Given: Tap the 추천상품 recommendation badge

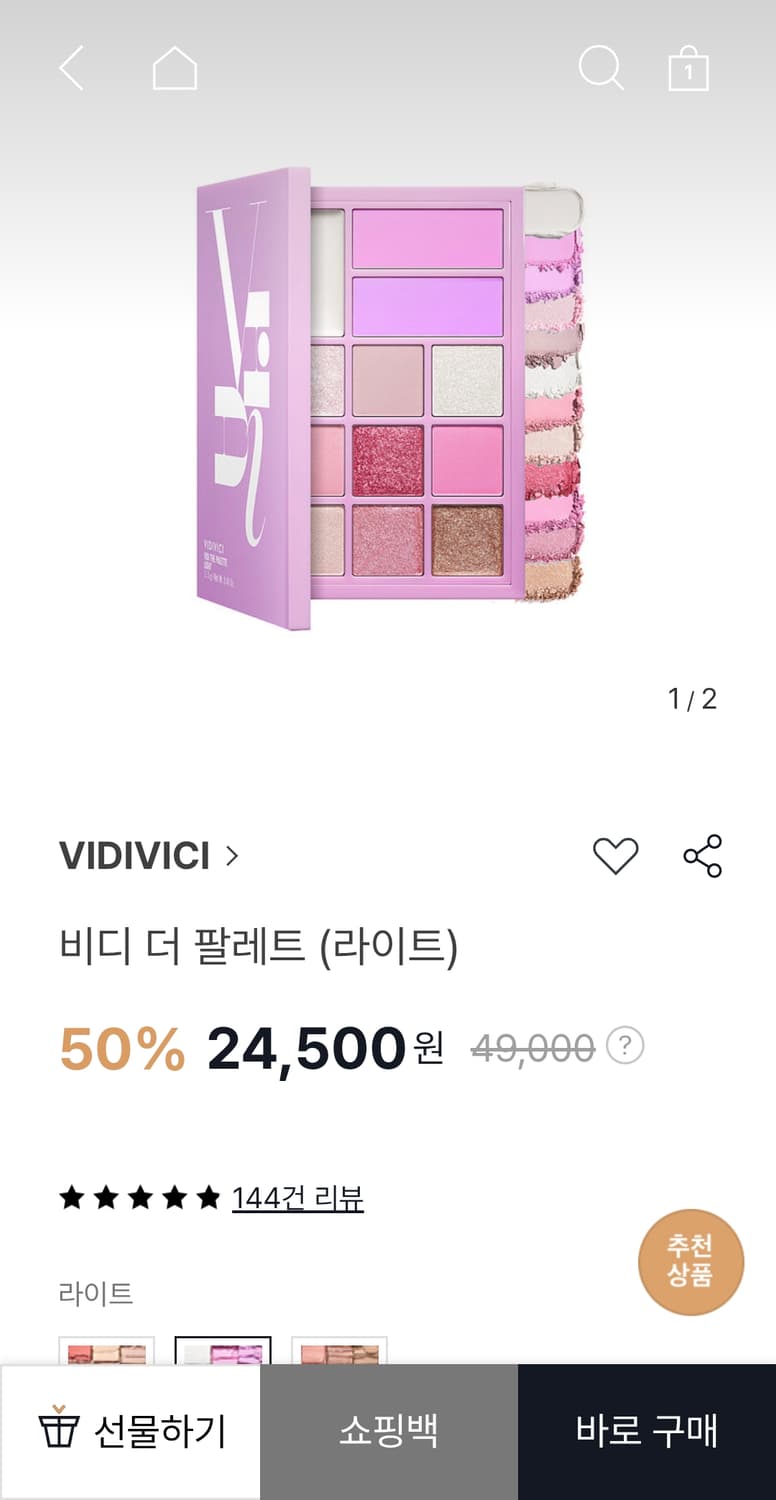Looking at the screenshot, I should 691,1261.
